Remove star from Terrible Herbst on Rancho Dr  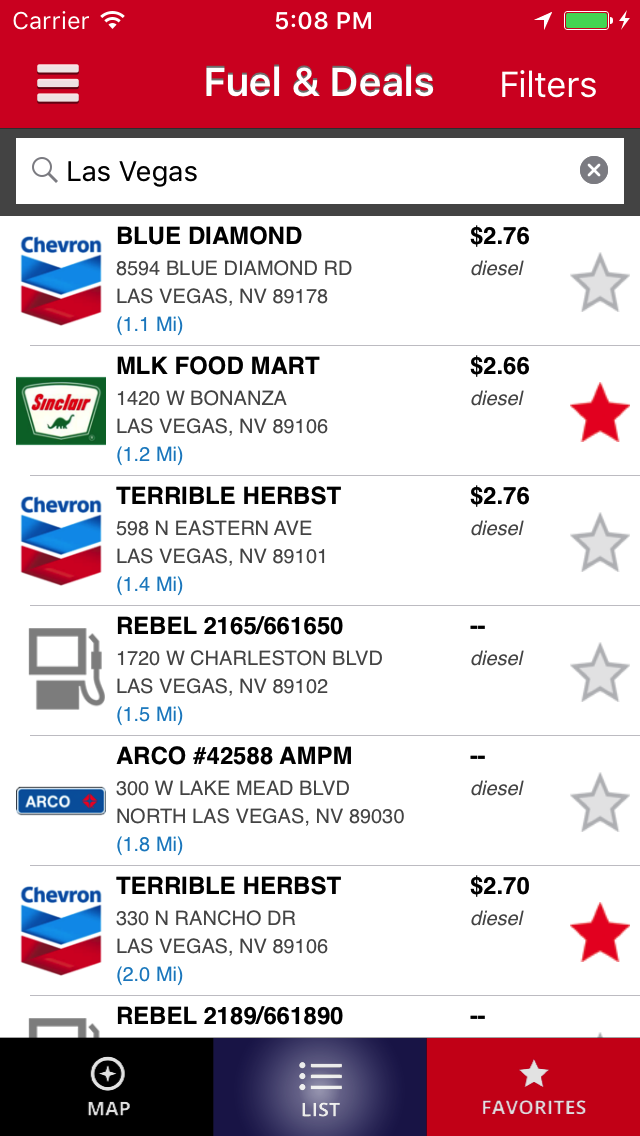coord(599,932)
